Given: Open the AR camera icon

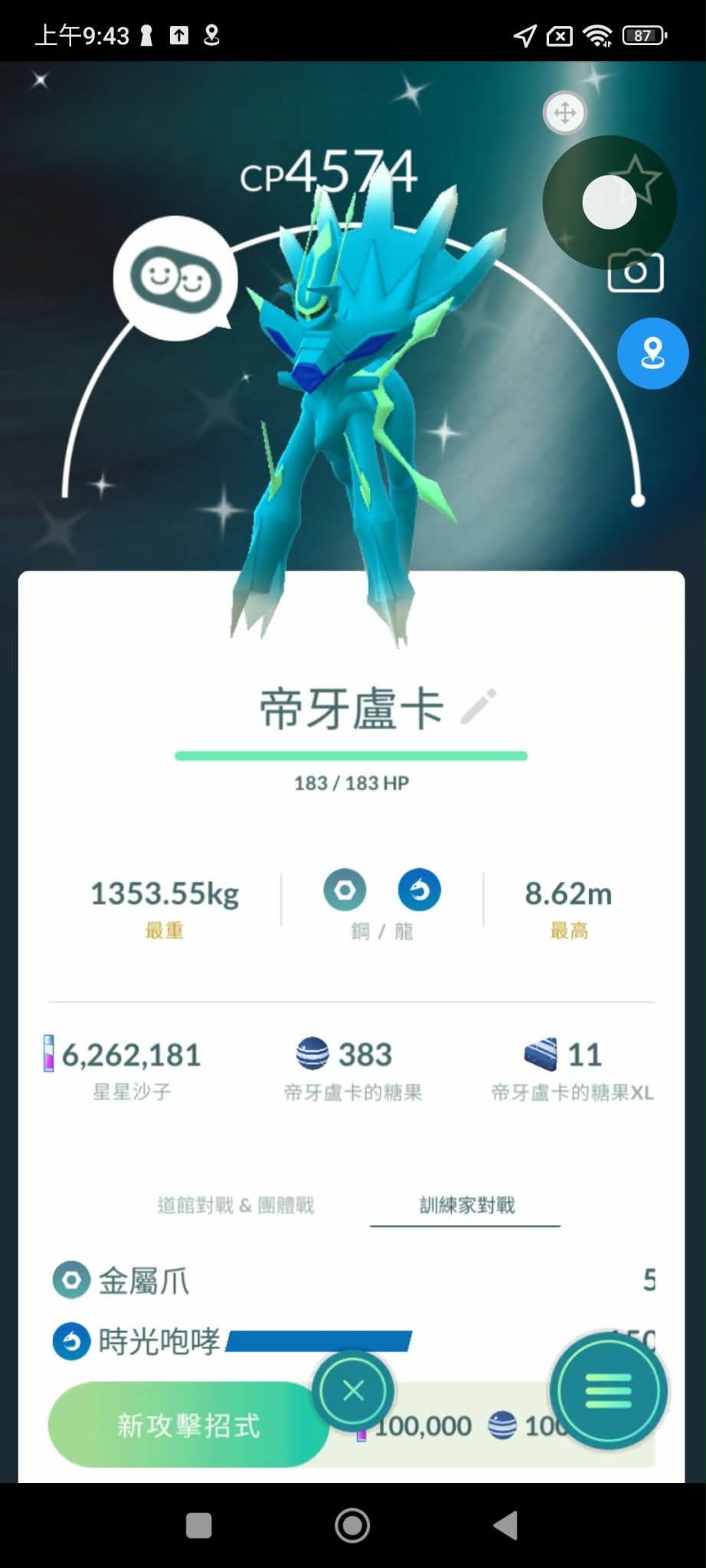Looking at the screenshot, I should (x=635, y=272).
